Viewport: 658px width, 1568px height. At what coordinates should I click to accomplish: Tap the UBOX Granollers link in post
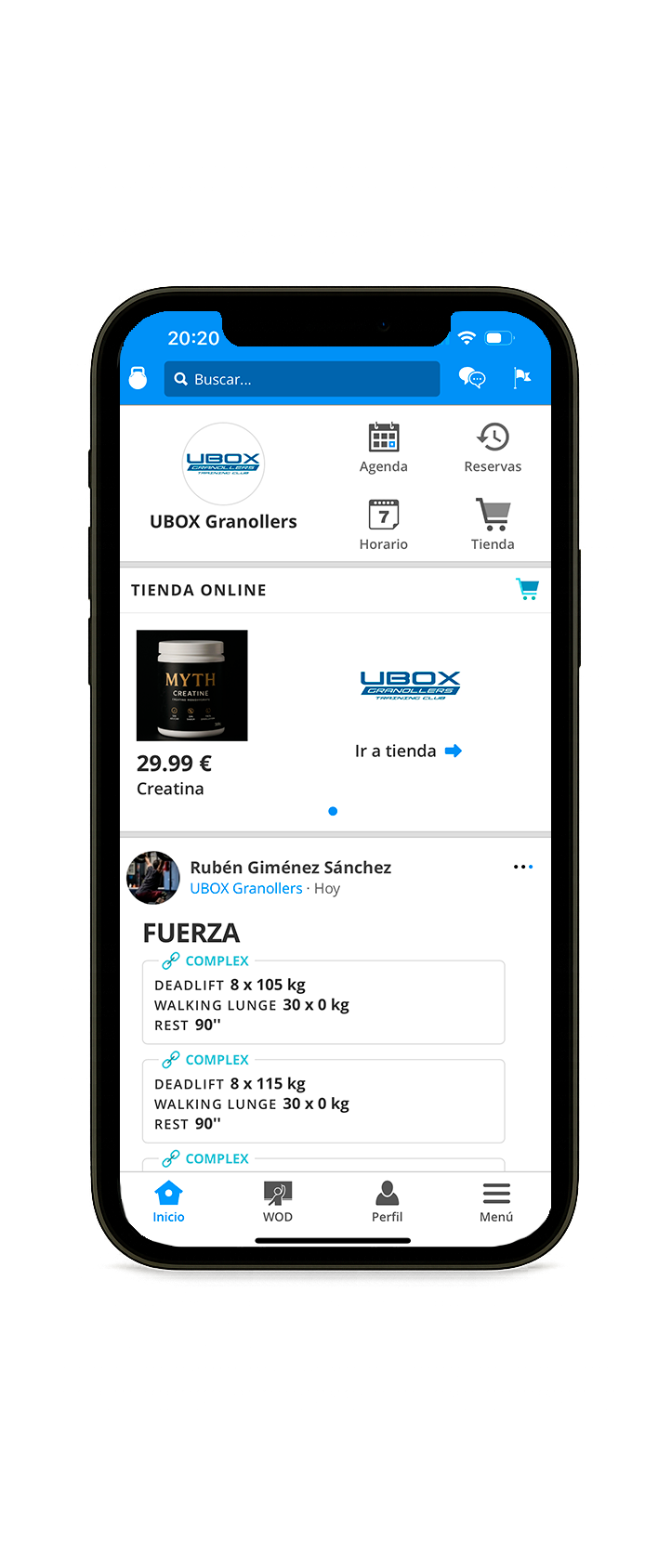(x=246, y=888)
